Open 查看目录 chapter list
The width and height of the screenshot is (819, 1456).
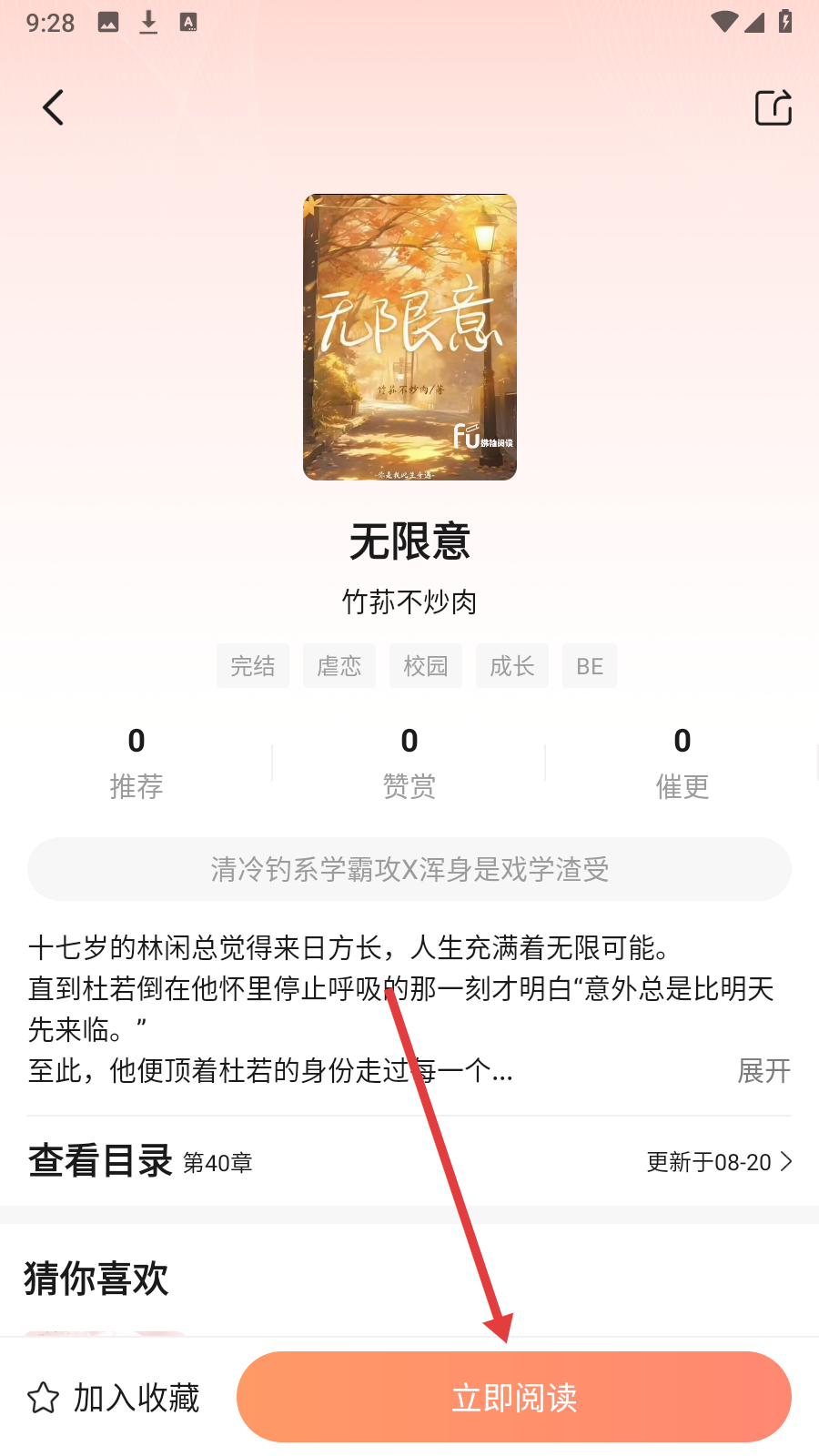tap(100, 1161)
